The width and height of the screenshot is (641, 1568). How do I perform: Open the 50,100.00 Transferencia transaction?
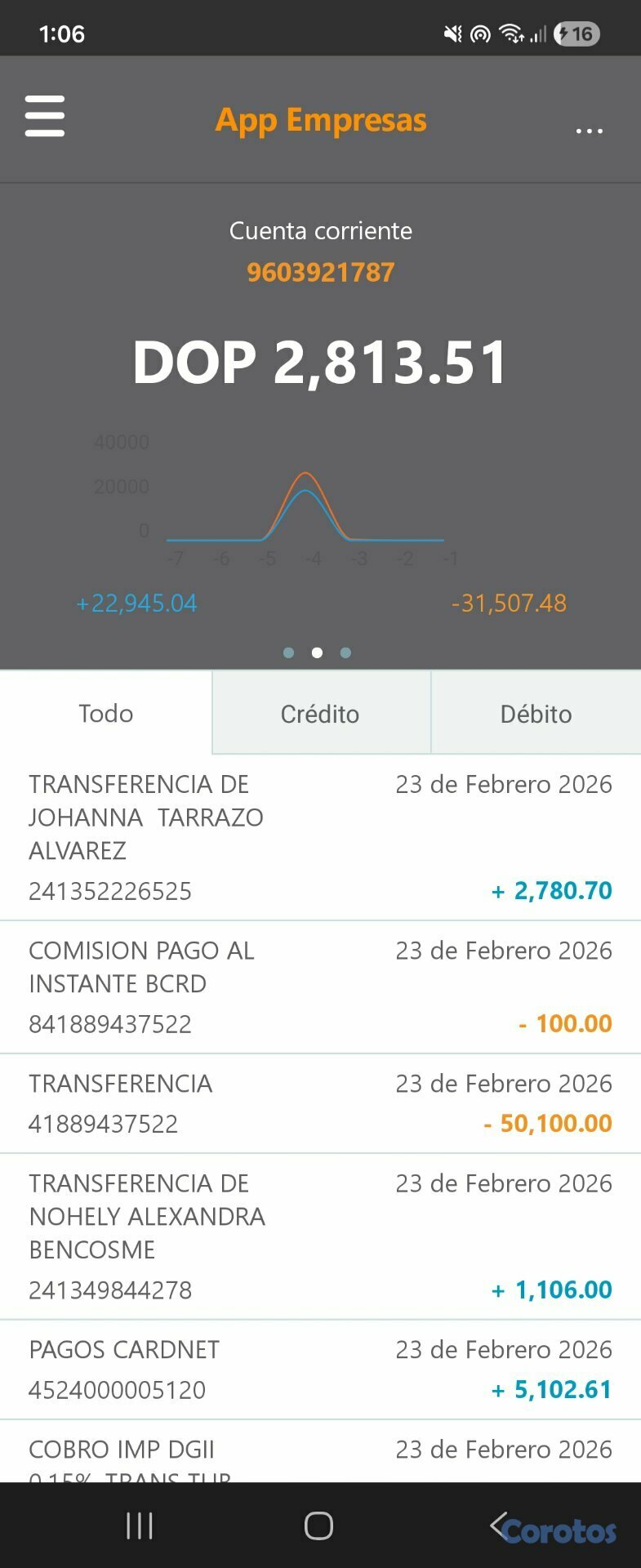tap(320, 1103)
